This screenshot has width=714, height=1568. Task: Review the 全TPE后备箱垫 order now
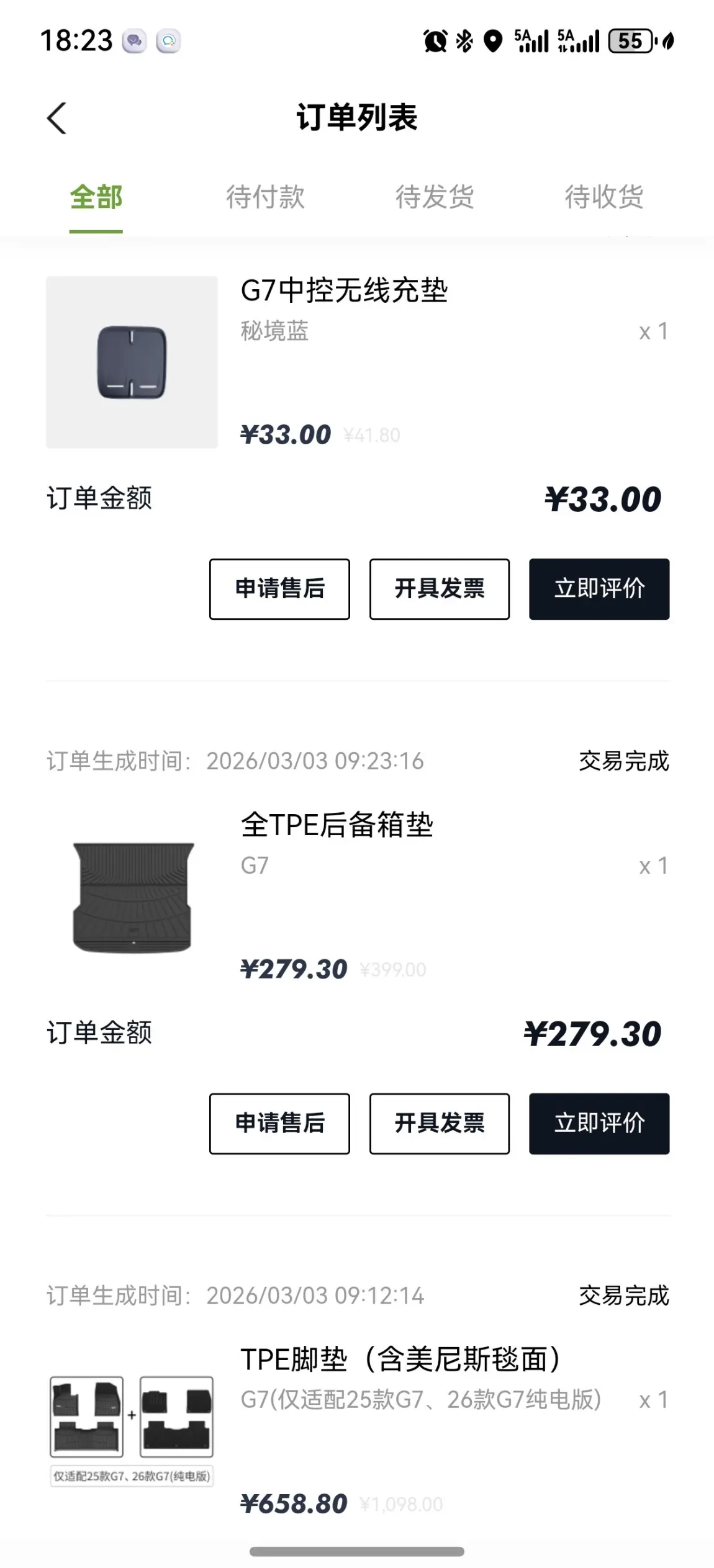599,1123
